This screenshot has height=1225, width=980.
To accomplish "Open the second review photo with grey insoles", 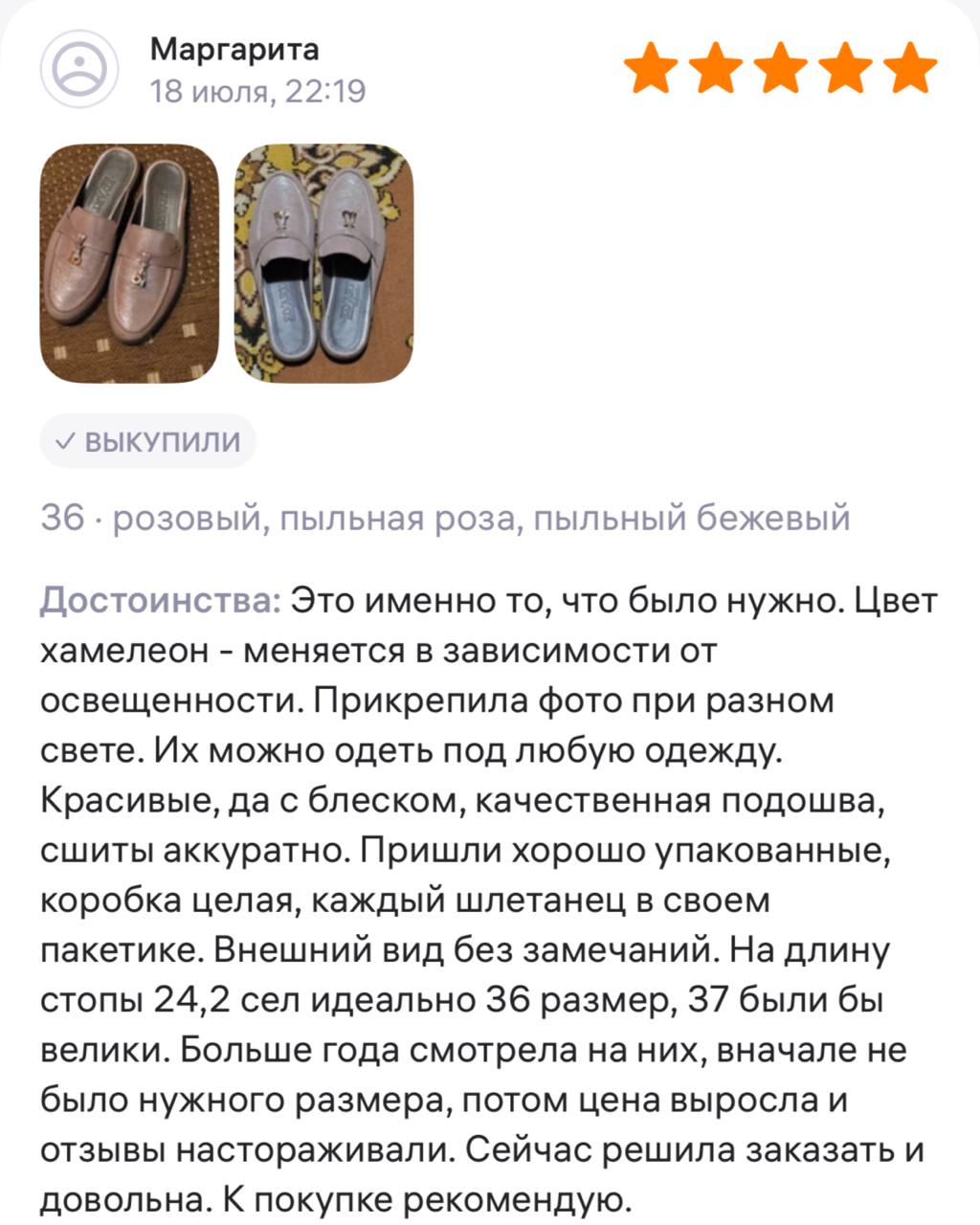I will point(323,263).
